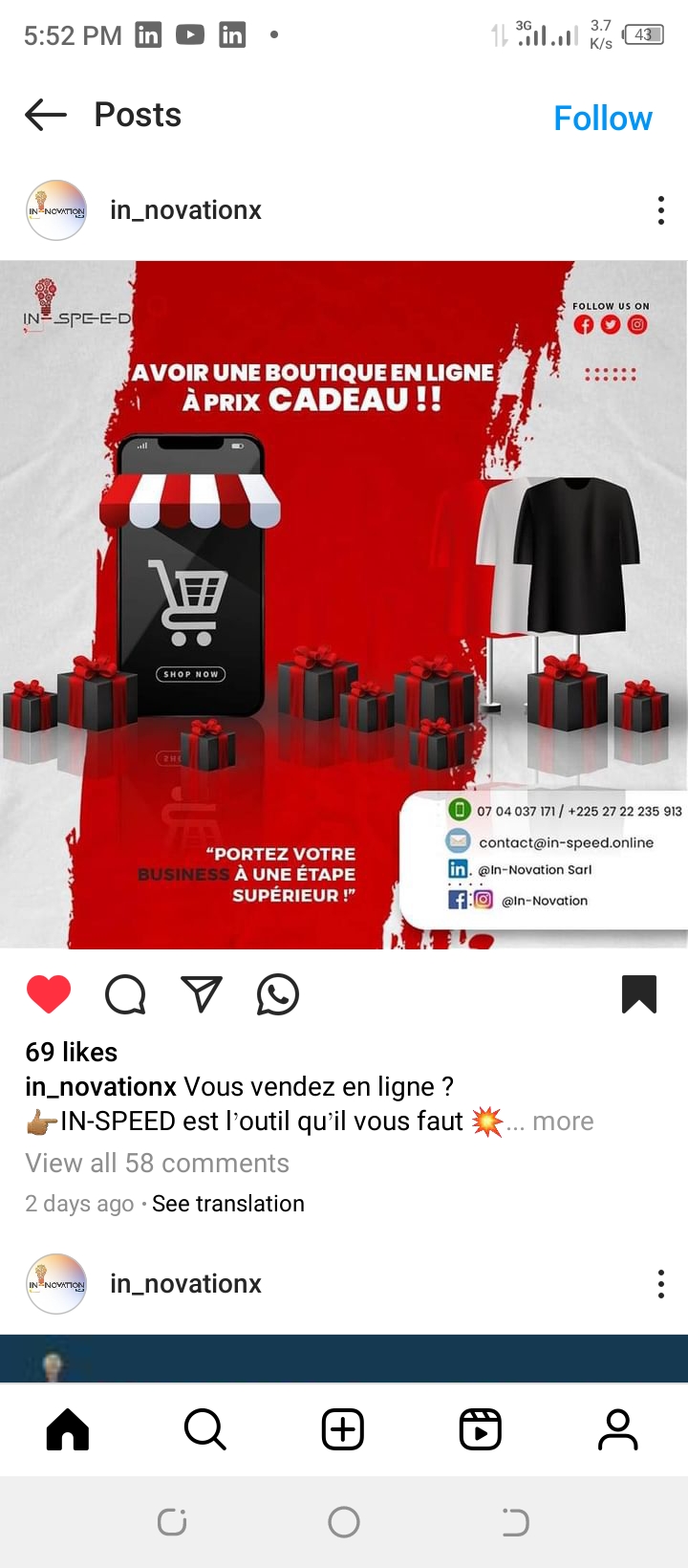
Task: Open the Search tab
Action: pyautogui.click(x=204, y=1430)
